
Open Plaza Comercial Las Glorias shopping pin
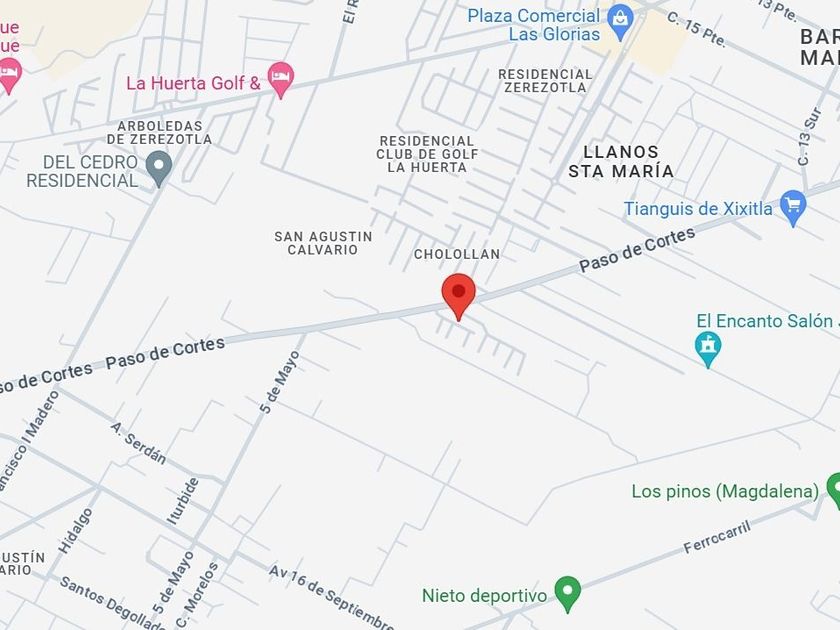(x=620, y=22)
